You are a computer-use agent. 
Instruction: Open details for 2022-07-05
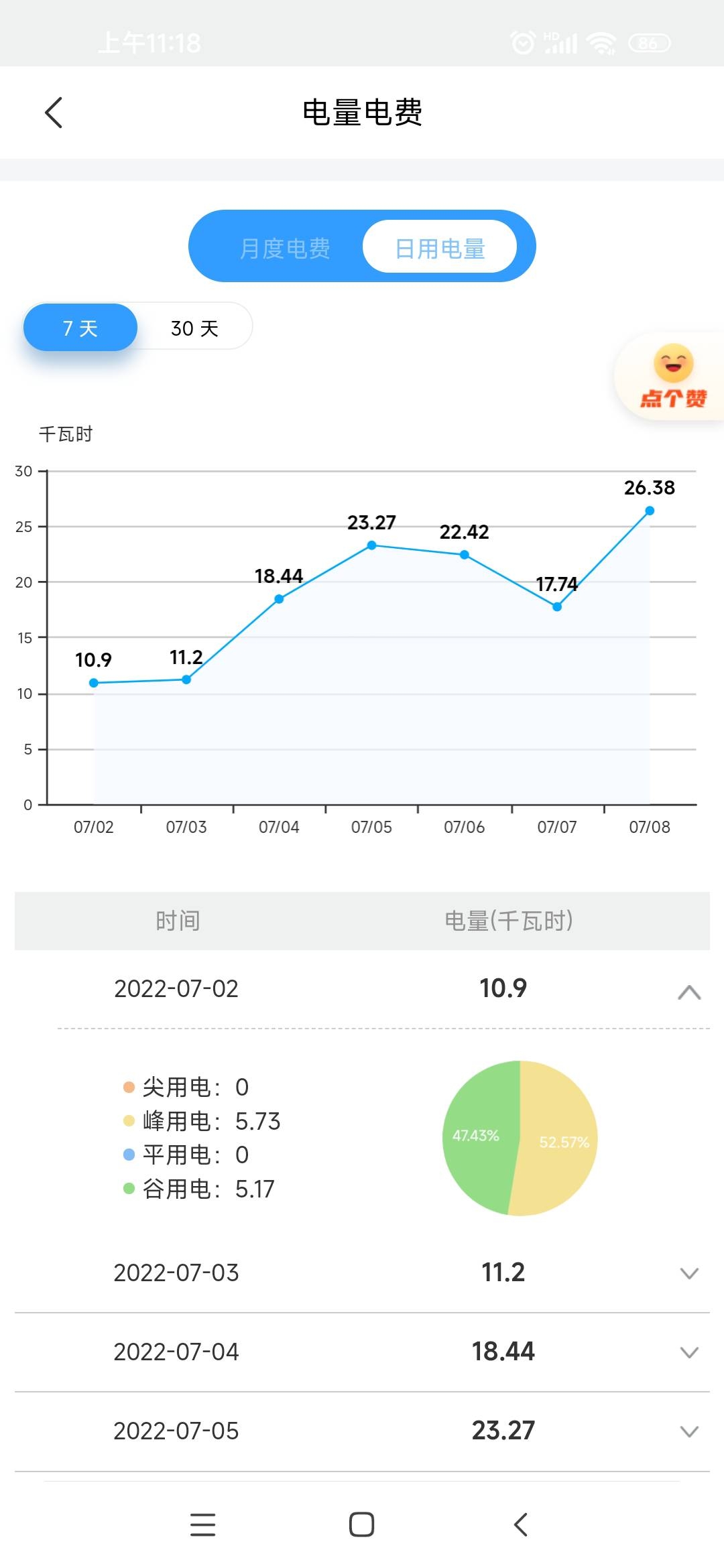click(688, 1431)
